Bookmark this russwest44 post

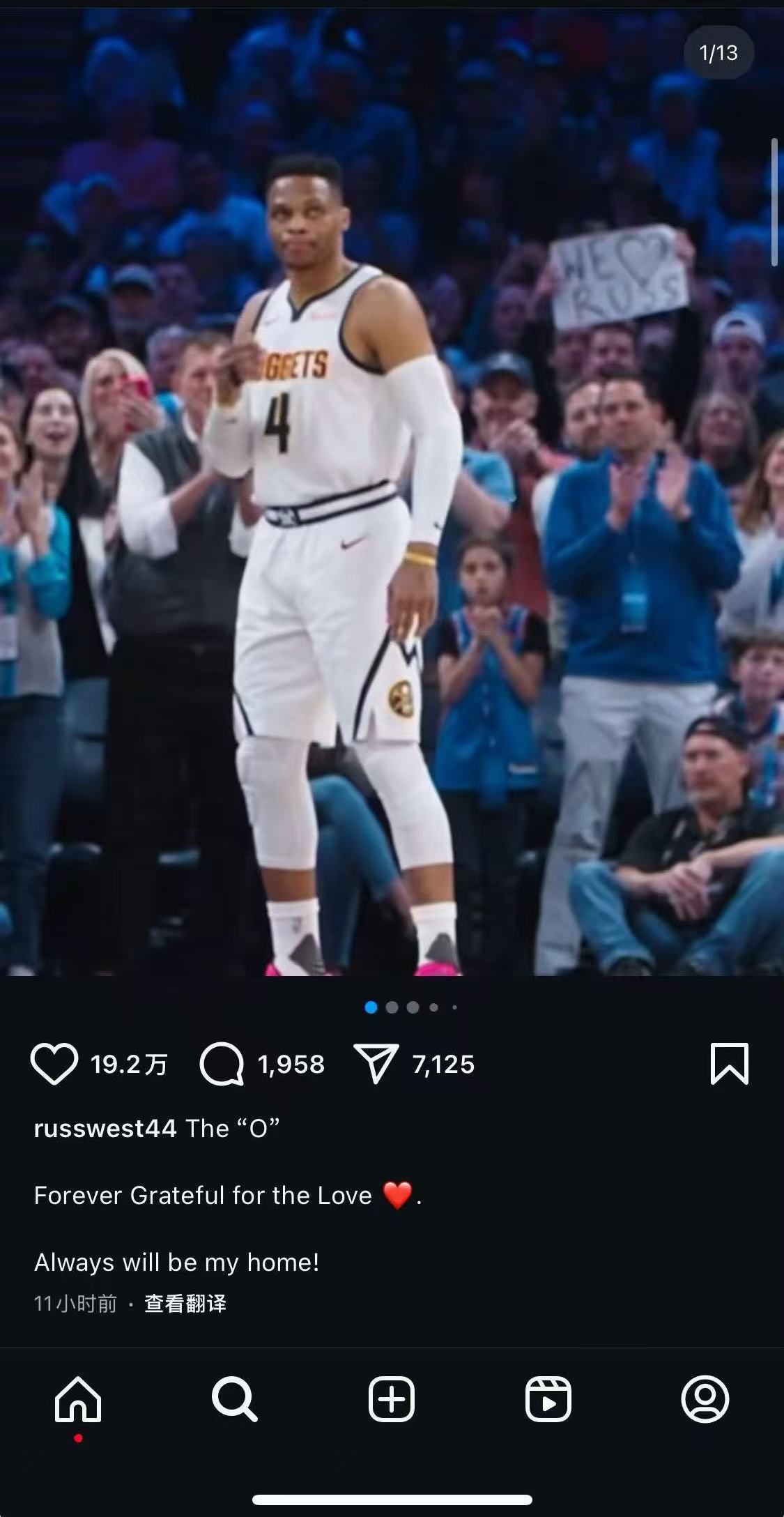[x=729, y=1064]
